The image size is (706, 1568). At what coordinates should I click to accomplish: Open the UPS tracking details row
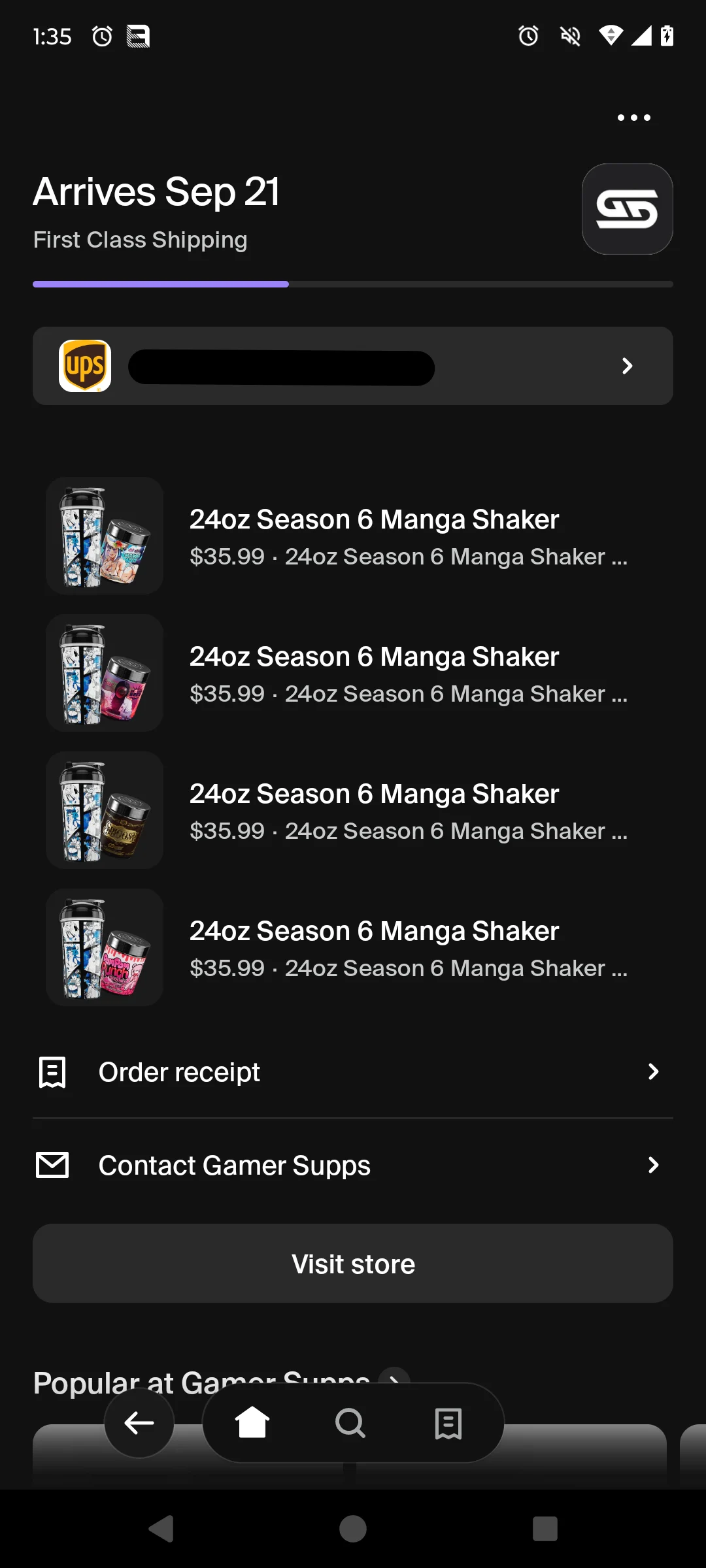tap(353, 366)
